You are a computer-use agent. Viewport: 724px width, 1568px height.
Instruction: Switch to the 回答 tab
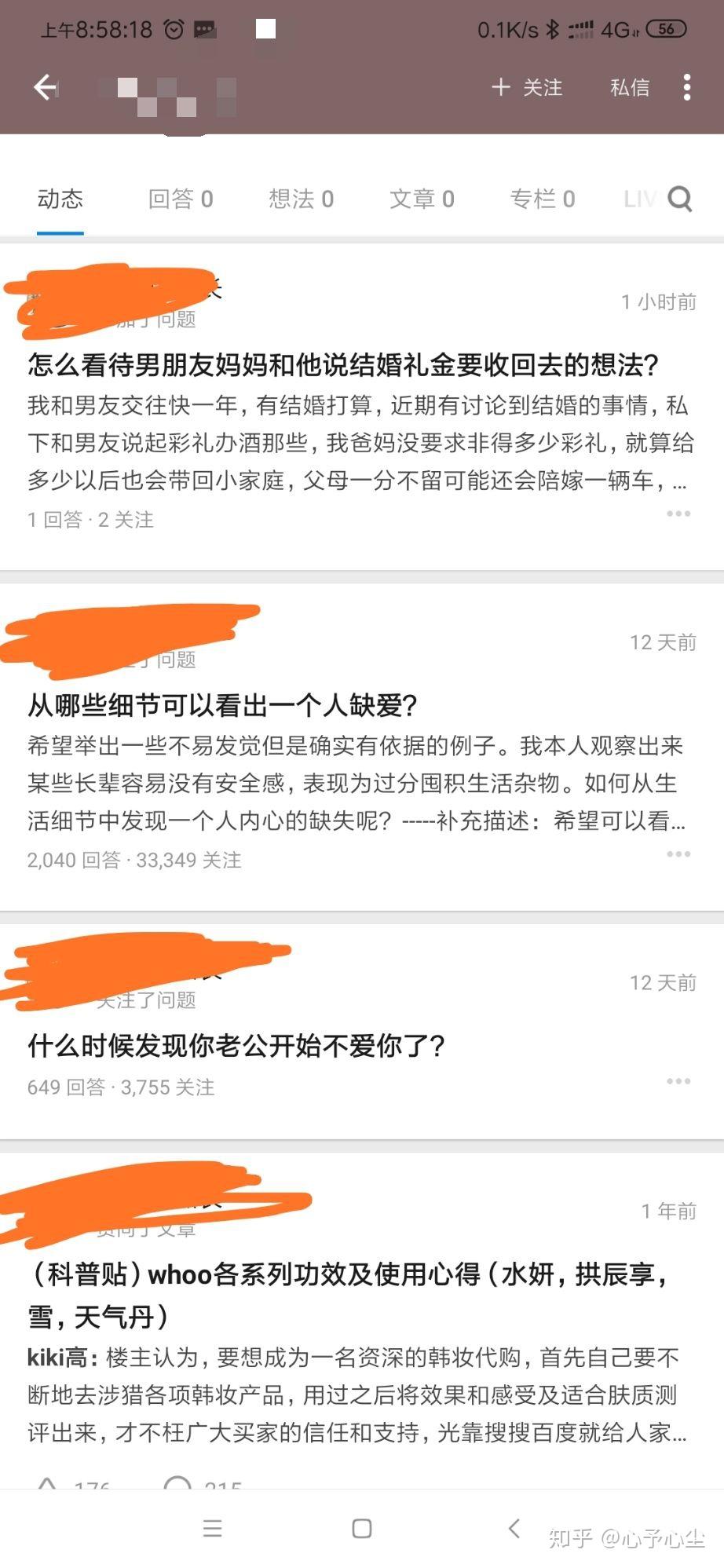[181, 199]
